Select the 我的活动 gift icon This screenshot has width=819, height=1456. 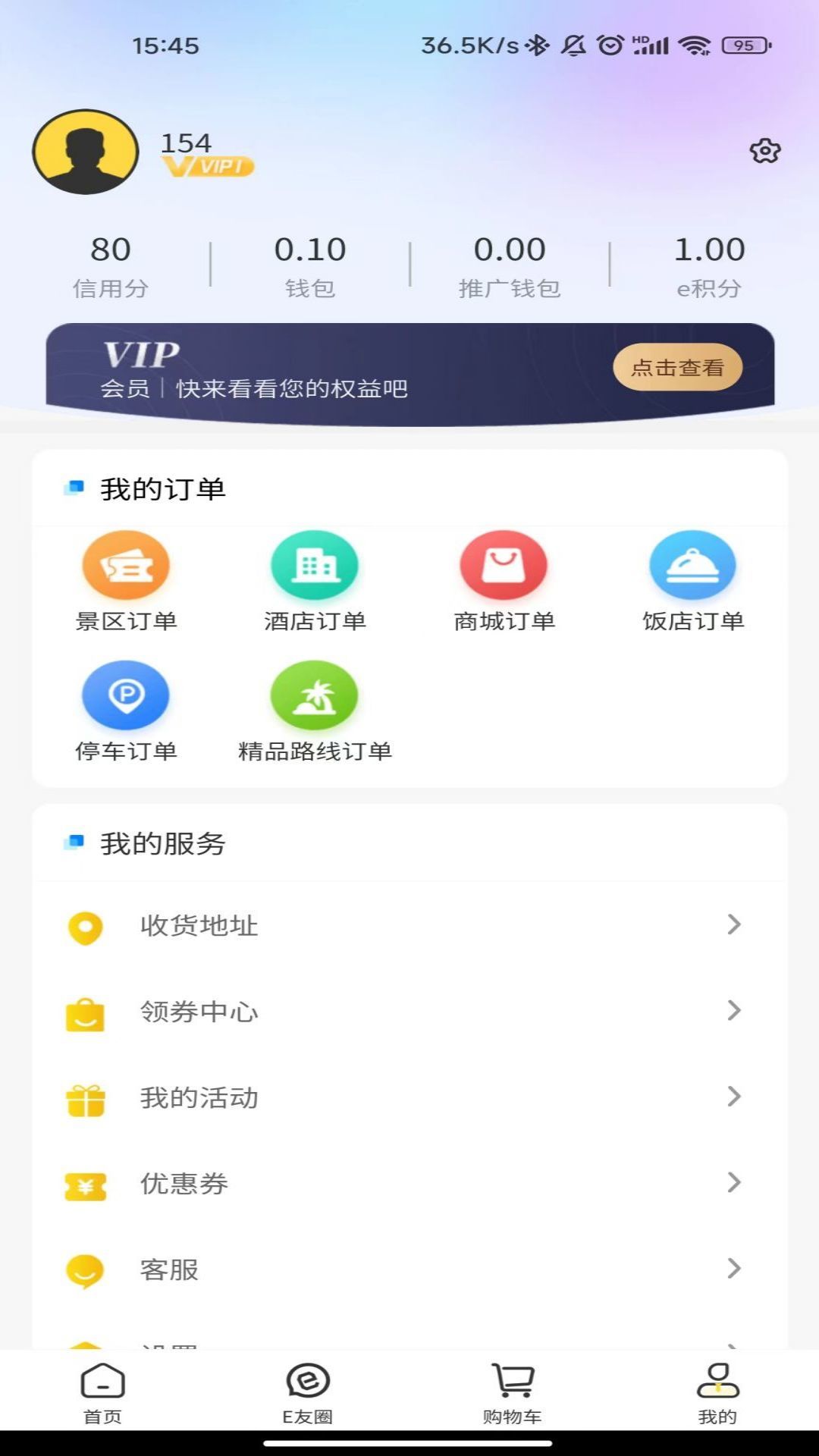coord(85,1097)
